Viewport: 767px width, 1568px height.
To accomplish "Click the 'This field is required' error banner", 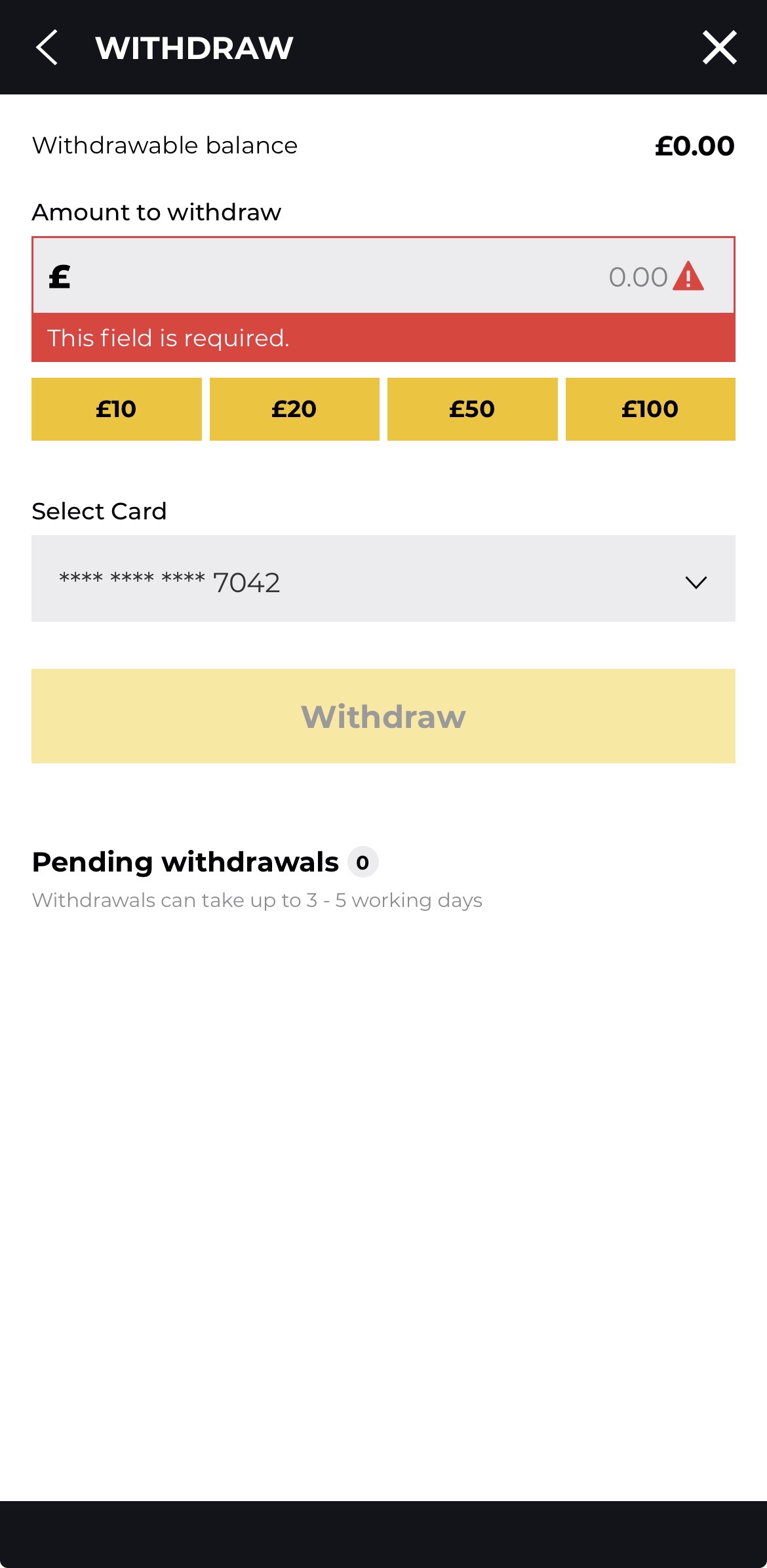I will pyautogui.click(x=383, y=339).
